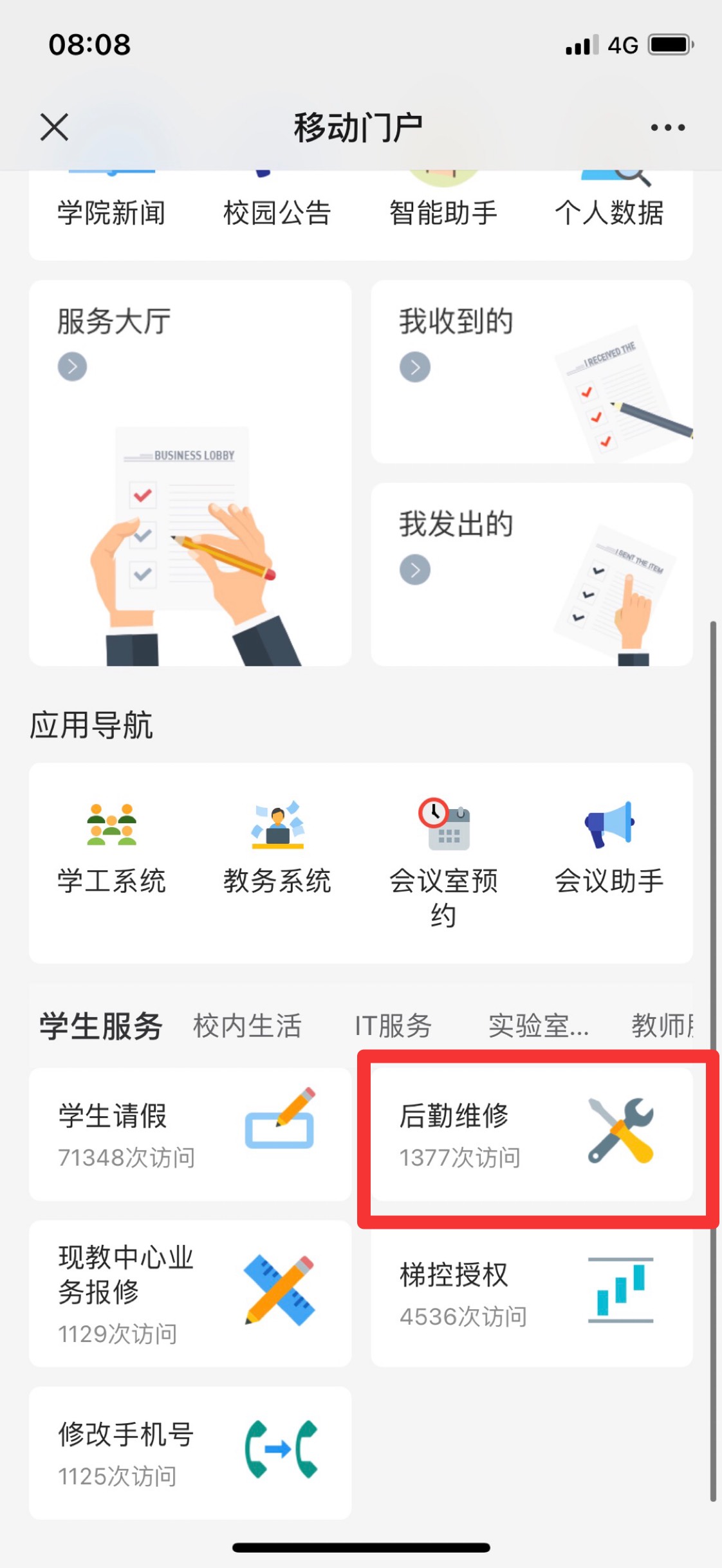Open the 梯控授权 service card

[532, 1293]
